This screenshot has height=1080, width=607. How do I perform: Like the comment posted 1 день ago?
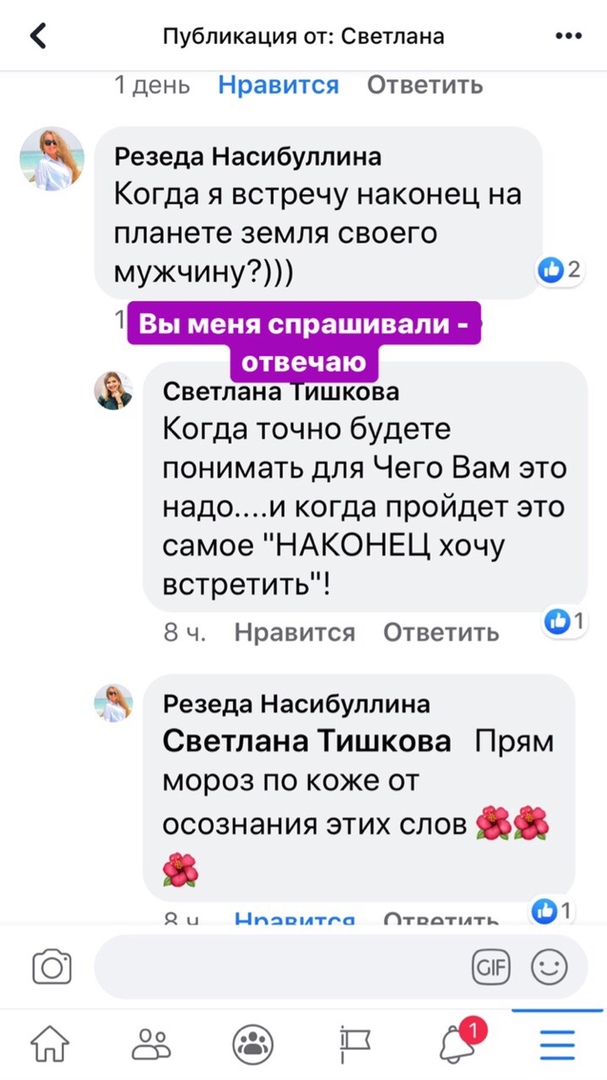[x=278, y=85]
